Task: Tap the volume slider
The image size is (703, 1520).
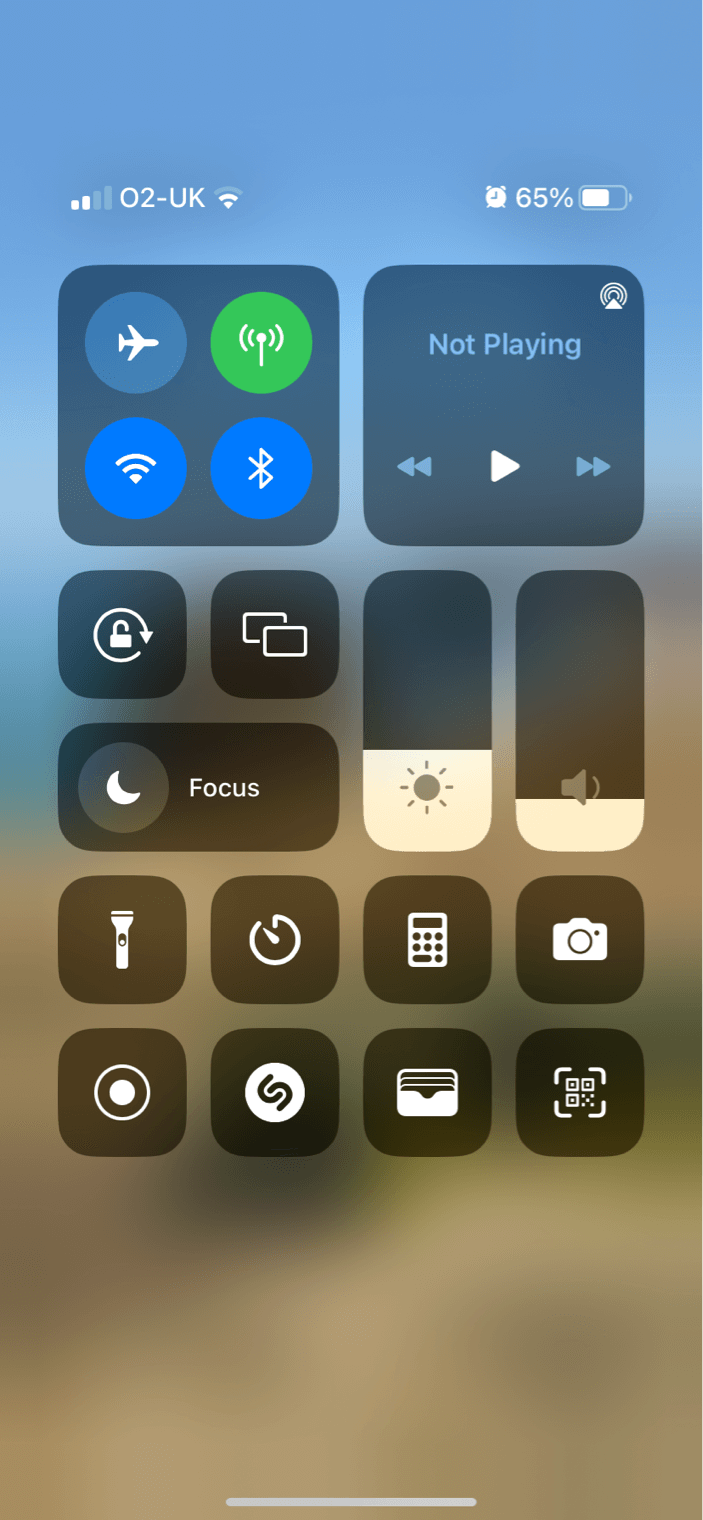Action: point(580,710)
